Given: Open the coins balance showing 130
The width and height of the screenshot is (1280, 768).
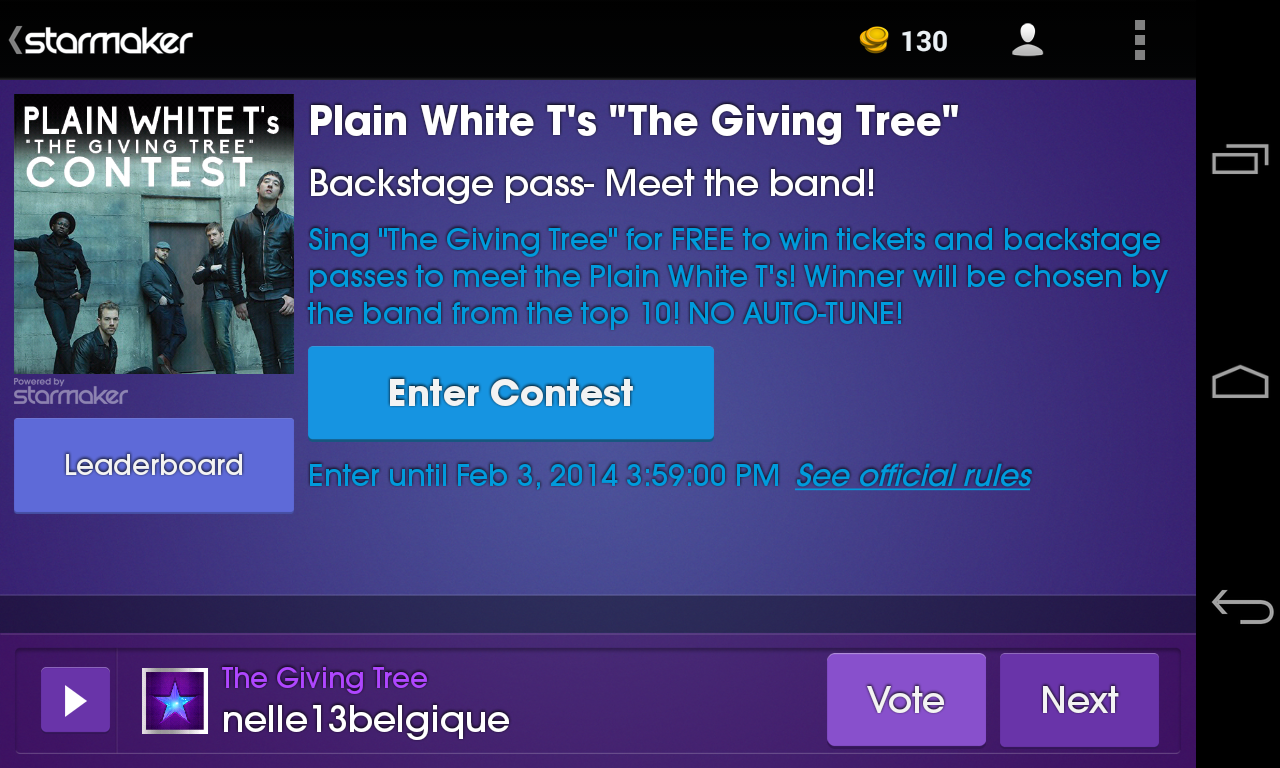Looking at the screenshot, I should point(903,41).
